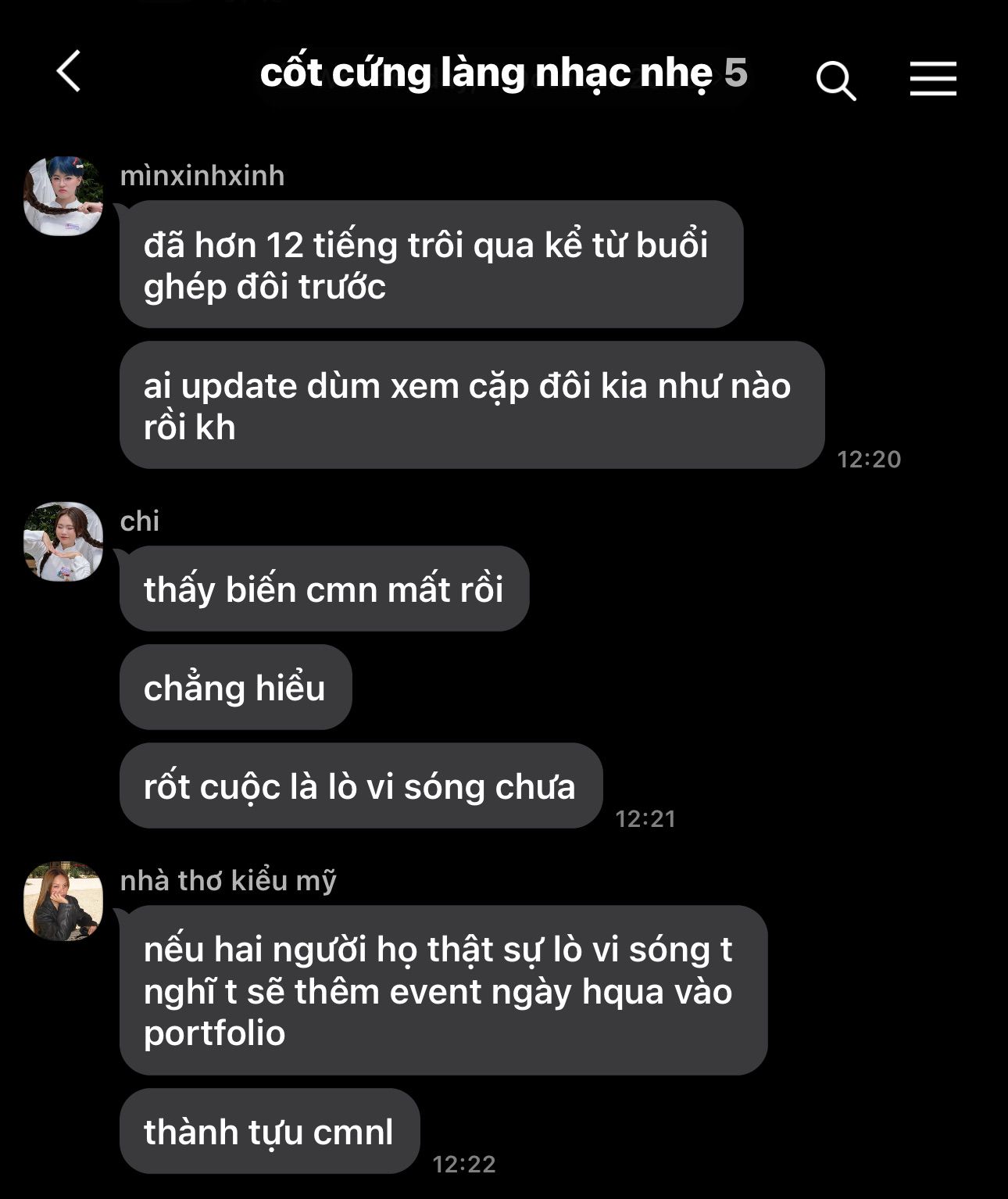Open nhà thơ kiều mỹ's avatar
The height and width of the screenshot is (1199, 1008).
63,901
